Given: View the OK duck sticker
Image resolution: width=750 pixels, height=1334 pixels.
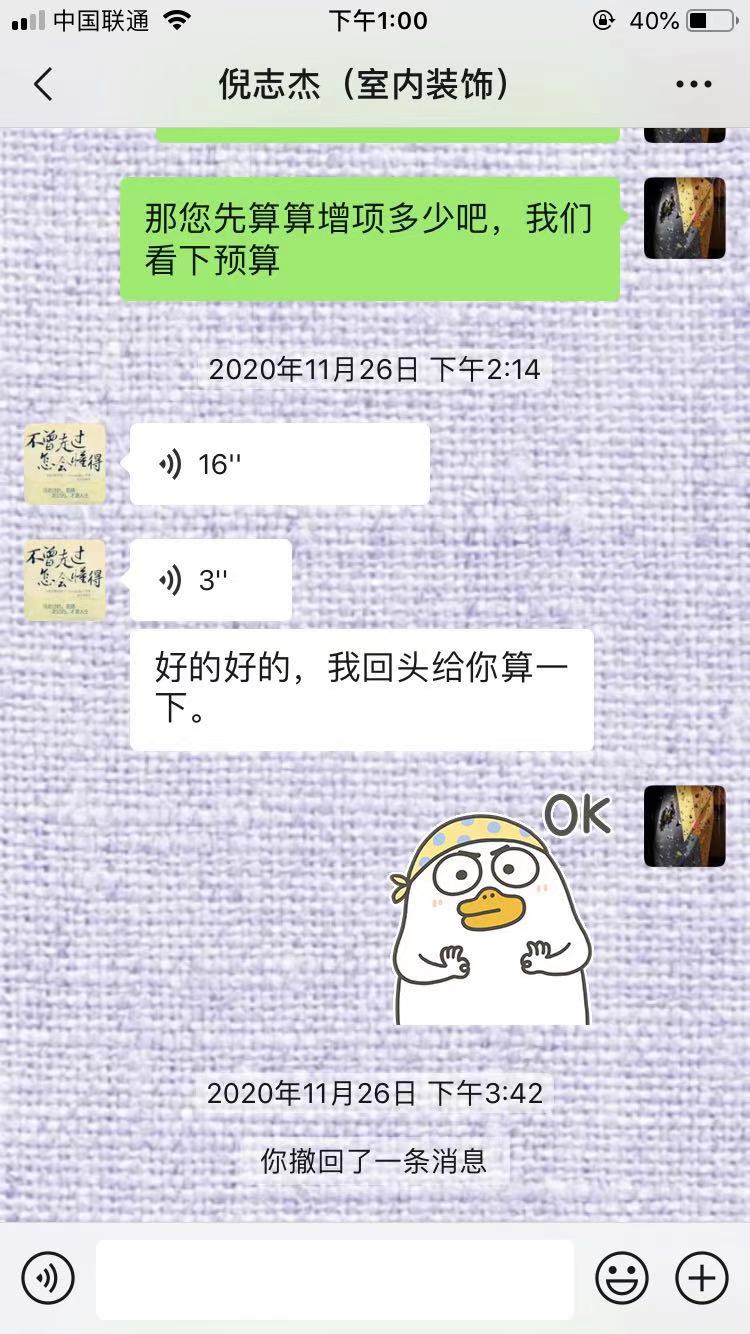Looking at the screenshot, I should click(x=497, y=908).
